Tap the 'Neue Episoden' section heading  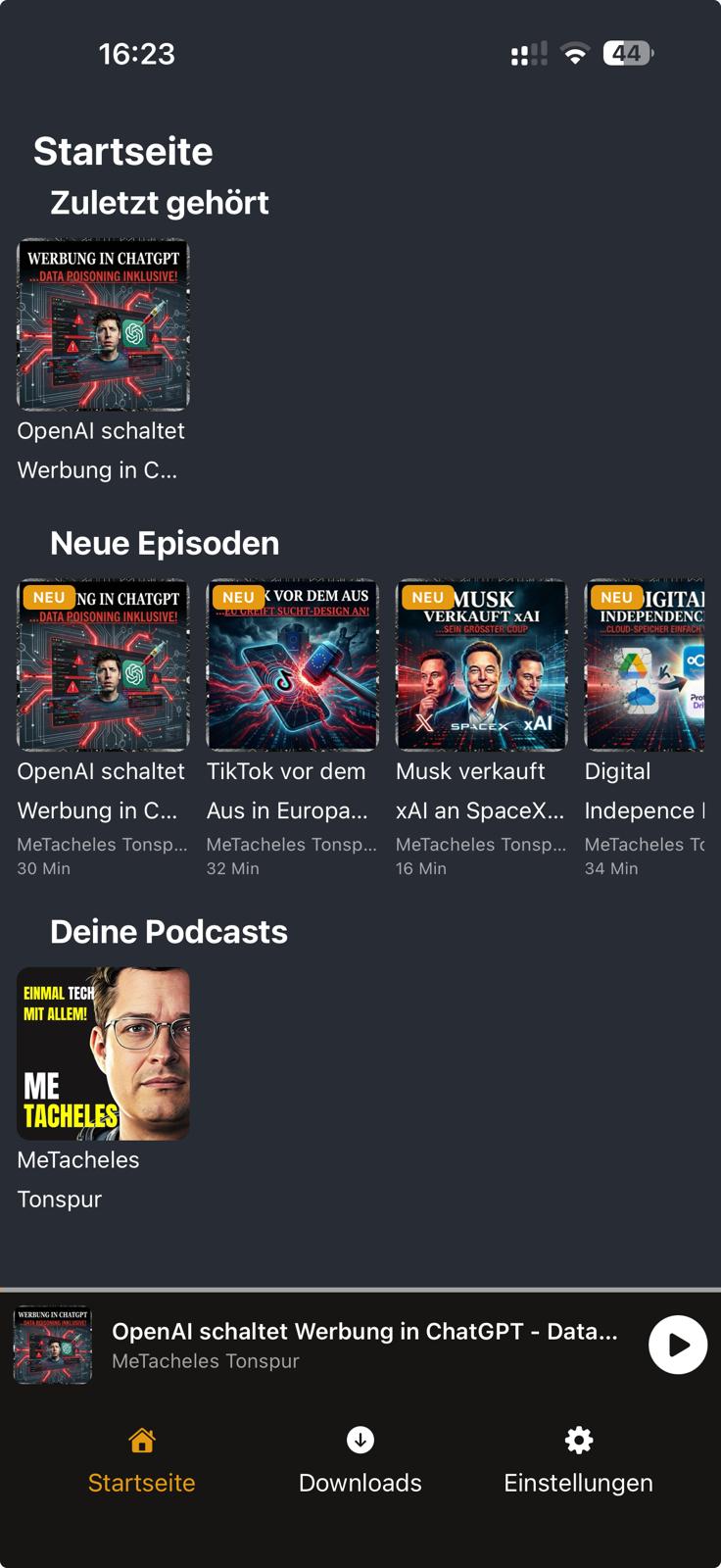[x=164, y=543]
